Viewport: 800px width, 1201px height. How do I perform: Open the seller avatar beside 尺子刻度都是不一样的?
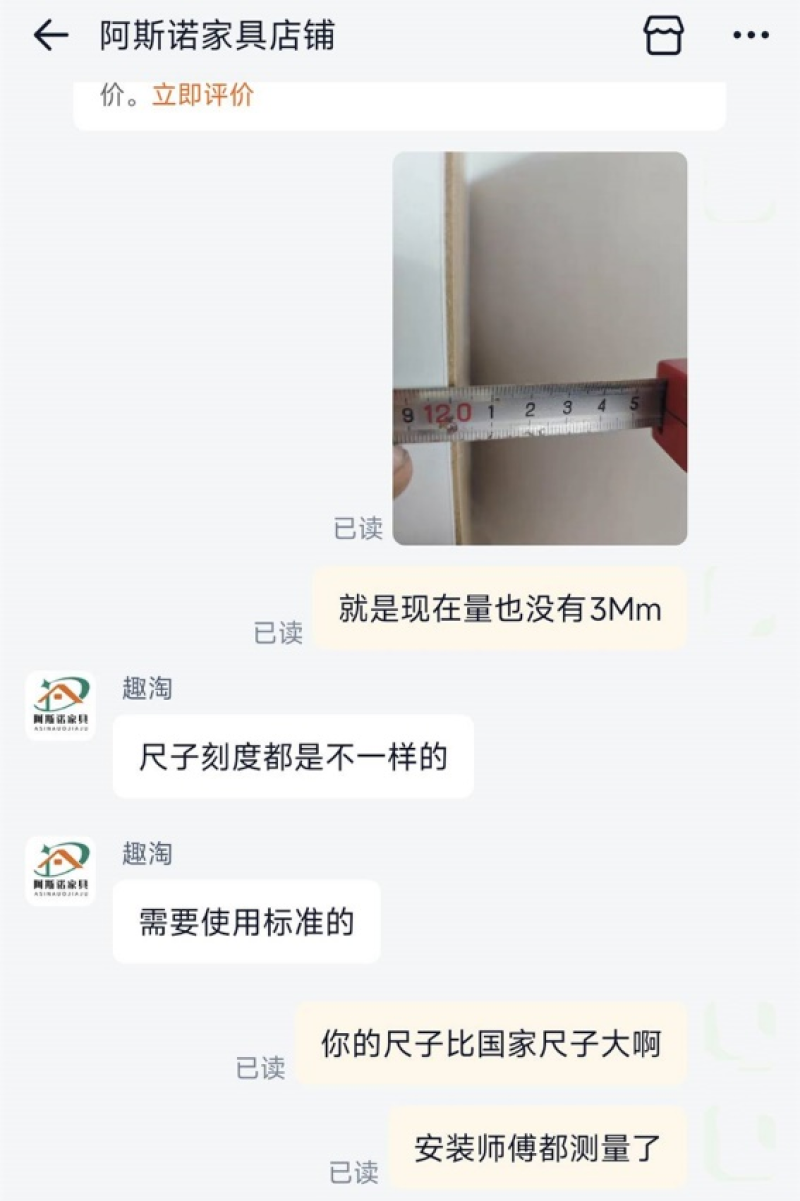pyautogui.click(x=61, y=705)
